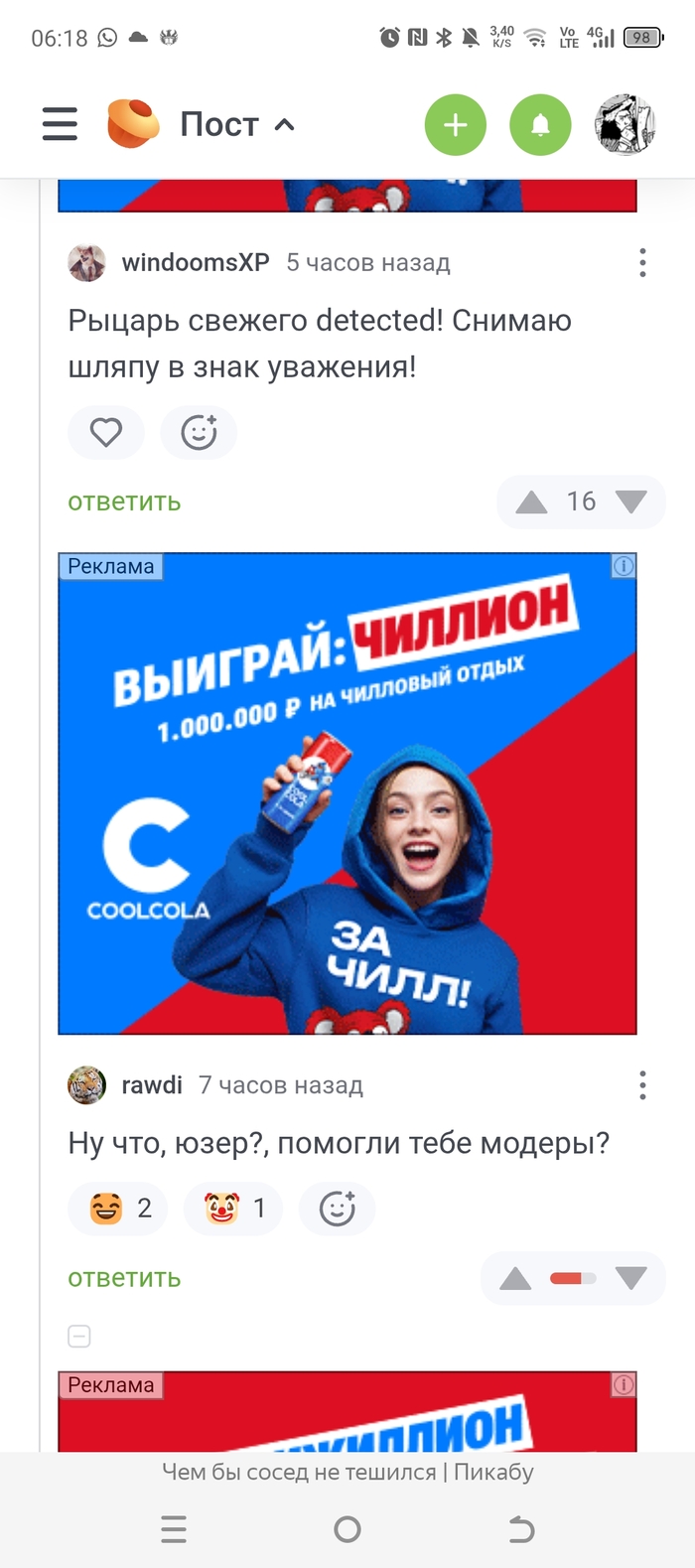This screenshot has height=1568, width=695.
Task: Open rawdi's profile
Action: 151,1085
